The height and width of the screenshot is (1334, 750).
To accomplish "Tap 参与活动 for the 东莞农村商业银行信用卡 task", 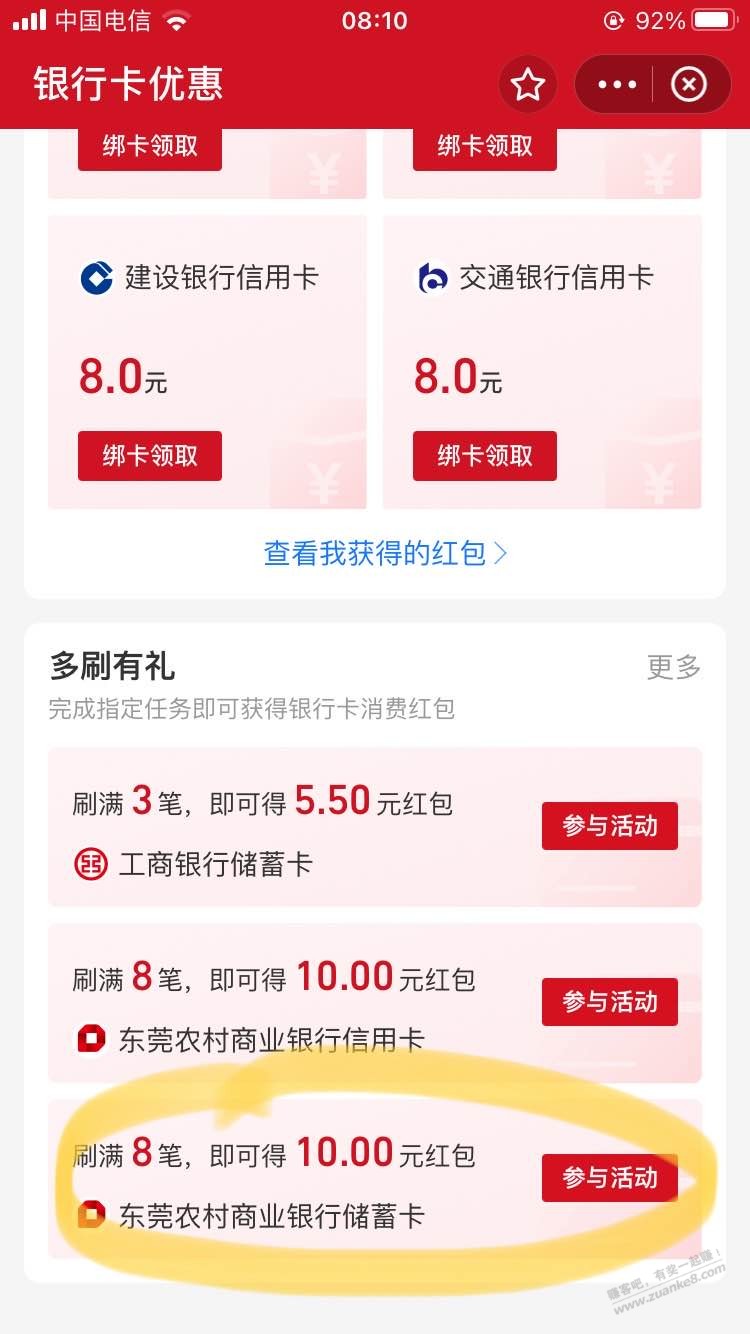I will pos(609,1002).
